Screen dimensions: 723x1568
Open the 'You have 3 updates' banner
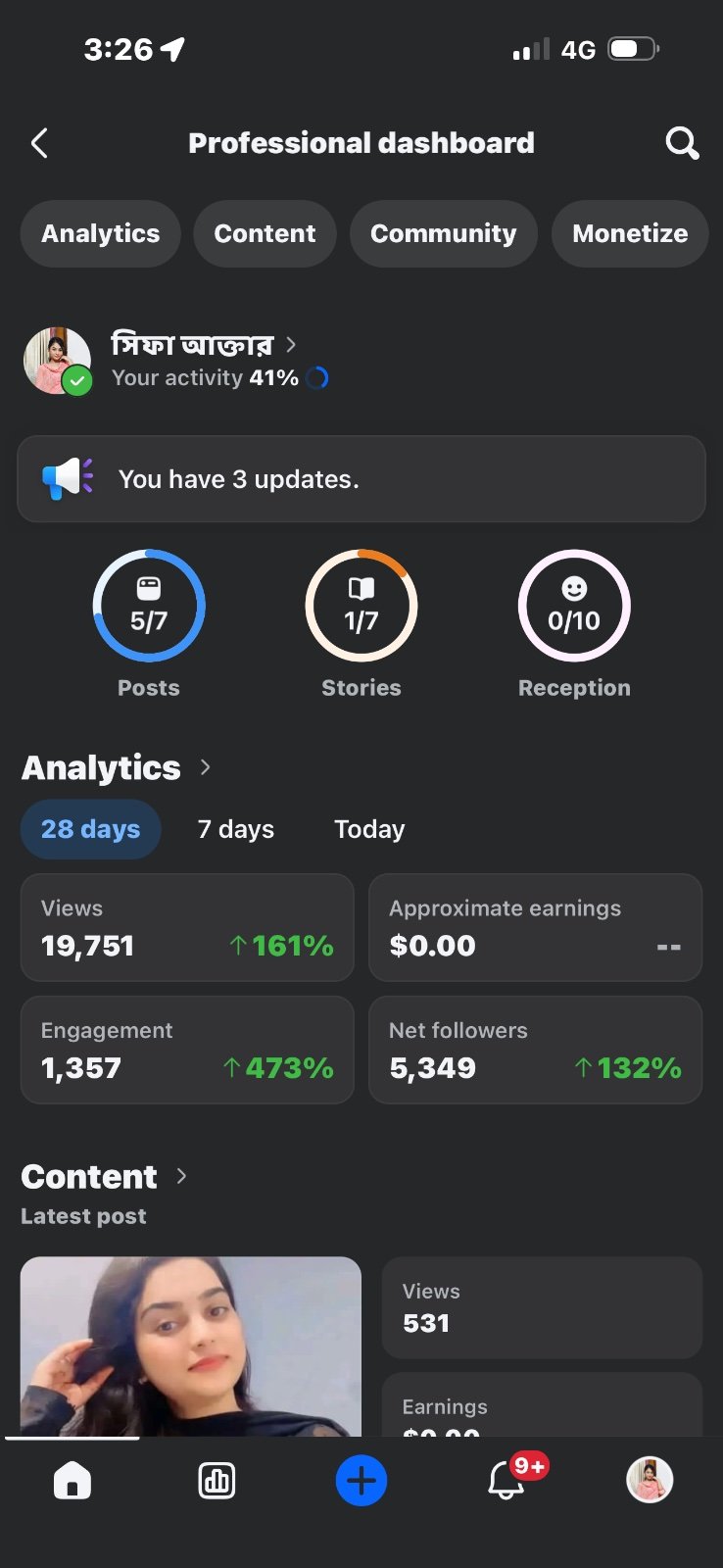[x=361, y=479]
